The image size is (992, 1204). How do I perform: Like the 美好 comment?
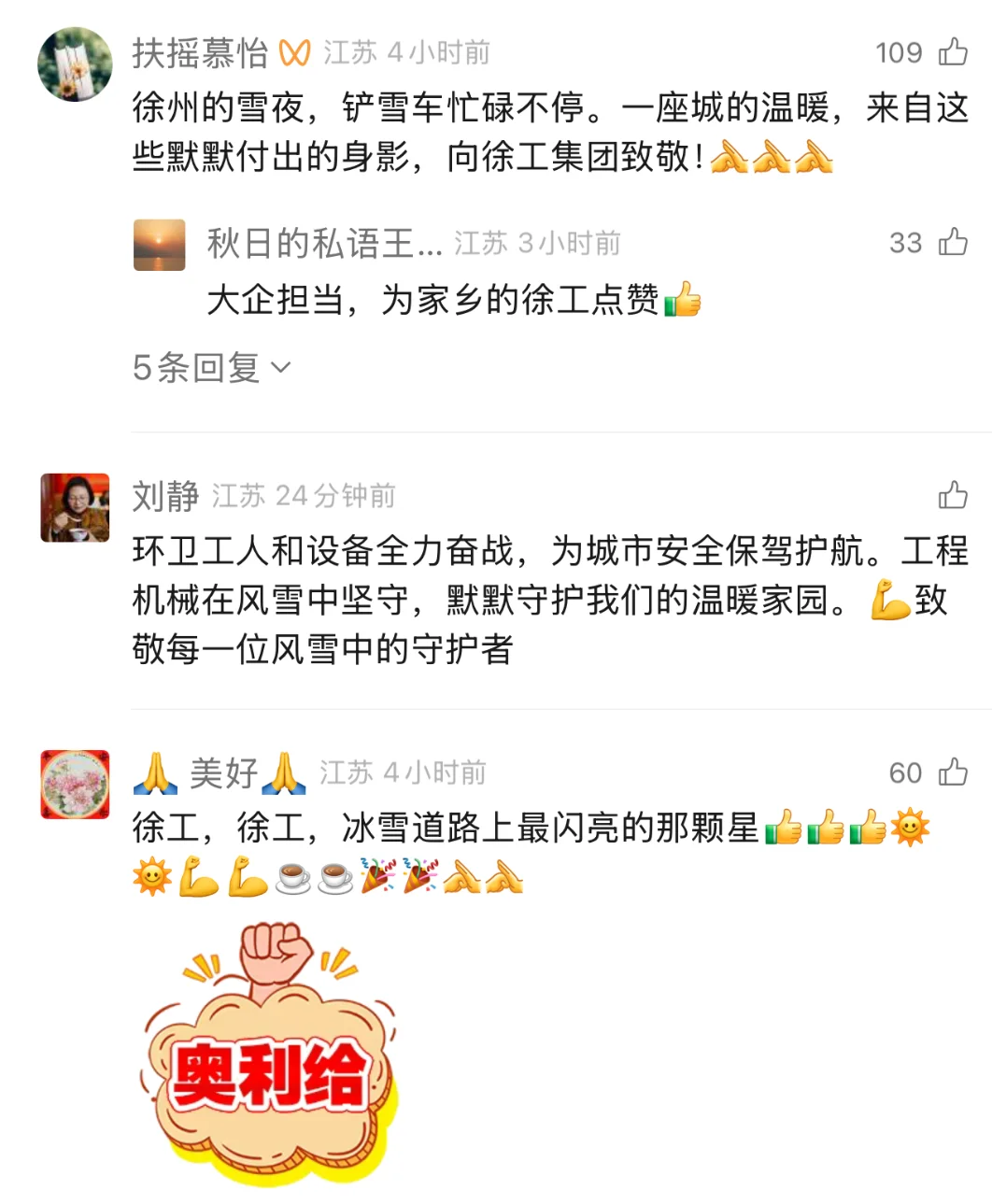click(x=952, y=772)
